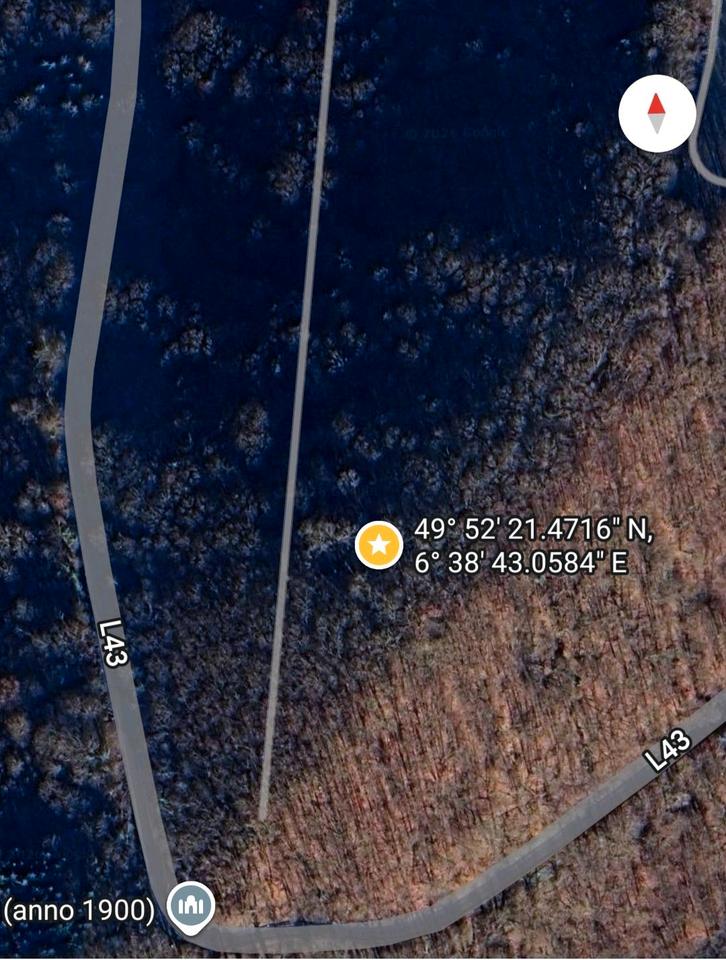This screenshot has height=960, width=726.
Task: Open the historic landmark pin labeled anno 1900
Action: (190, 906)
